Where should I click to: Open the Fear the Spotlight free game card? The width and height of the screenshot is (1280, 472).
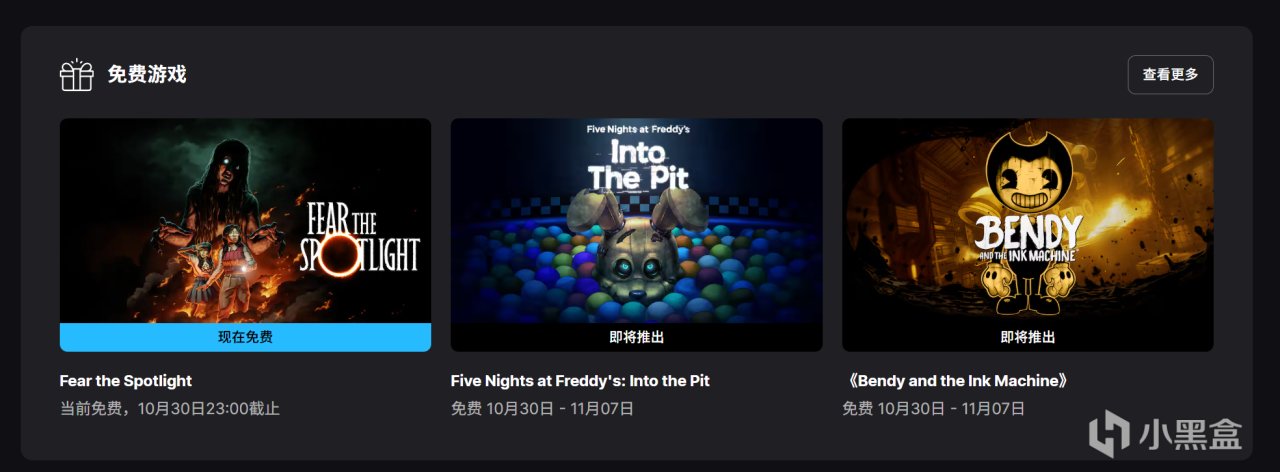(x=245, y=222)
